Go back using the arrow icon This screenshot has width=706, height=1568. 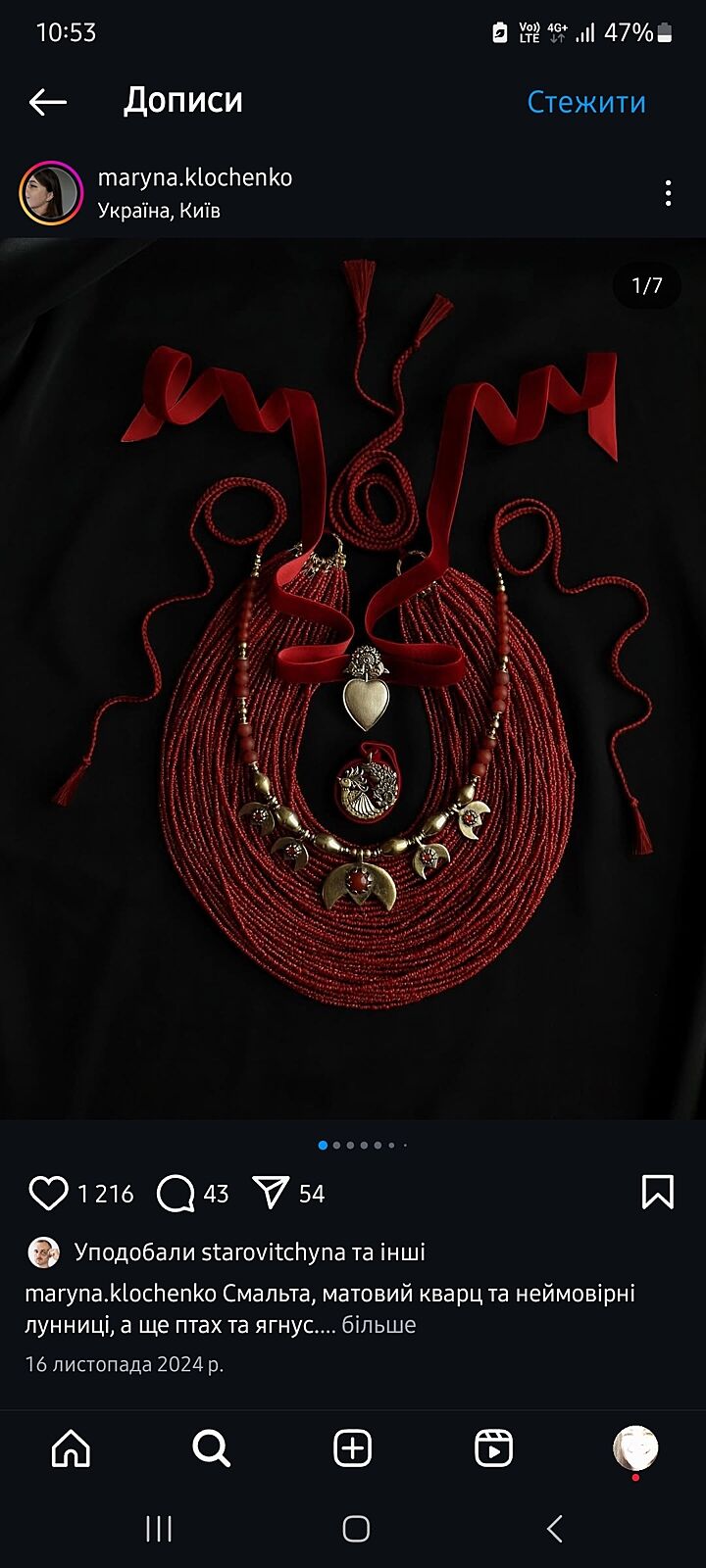point(47,101)
